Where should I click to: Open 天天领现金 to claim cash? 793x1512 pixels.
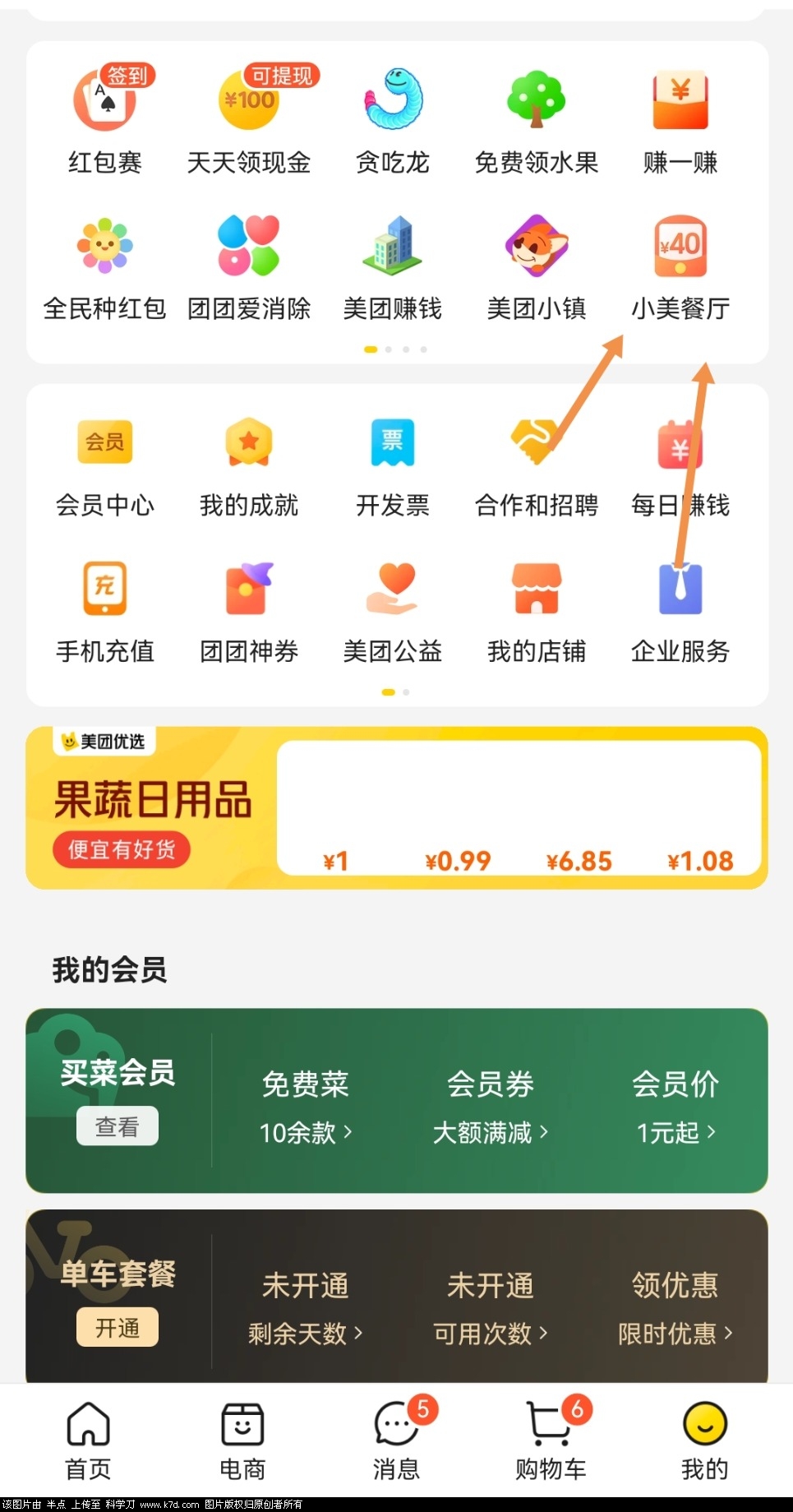[249, 115]
